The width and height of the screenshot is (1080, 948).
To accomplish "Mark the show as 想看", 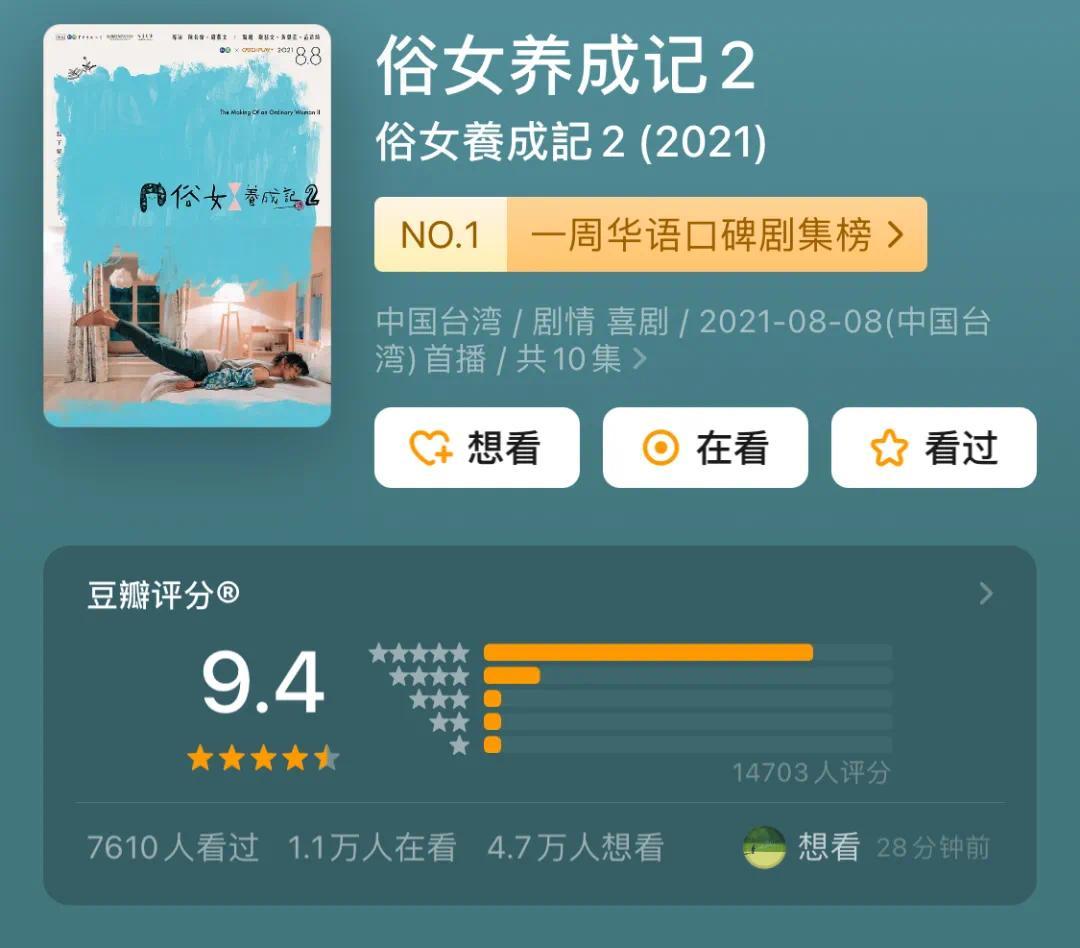I will (477, 448).
